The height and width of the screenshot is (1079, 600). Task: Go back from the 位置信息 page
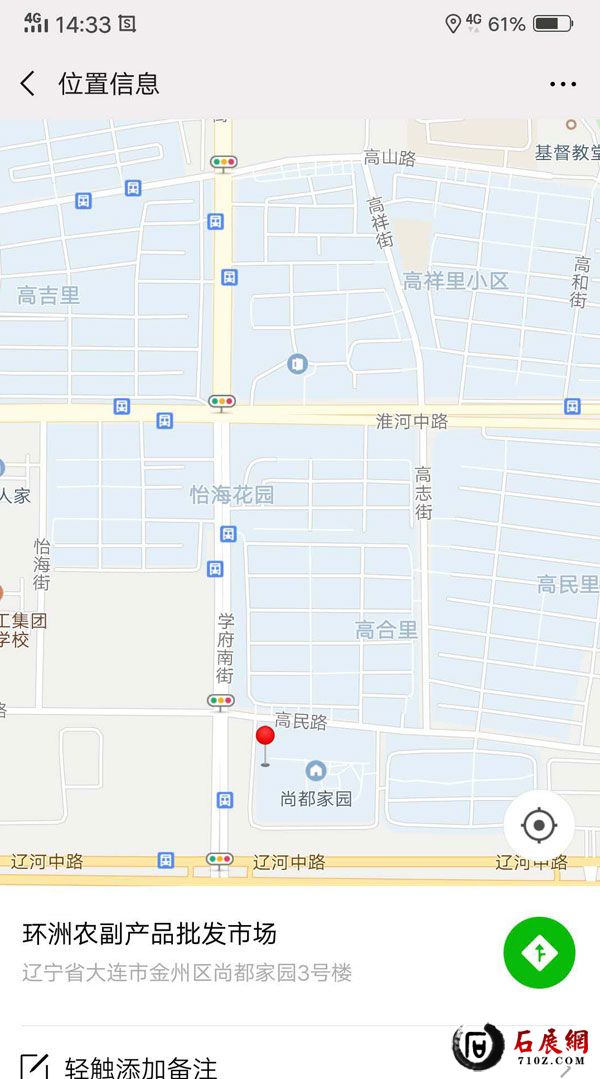28,84
